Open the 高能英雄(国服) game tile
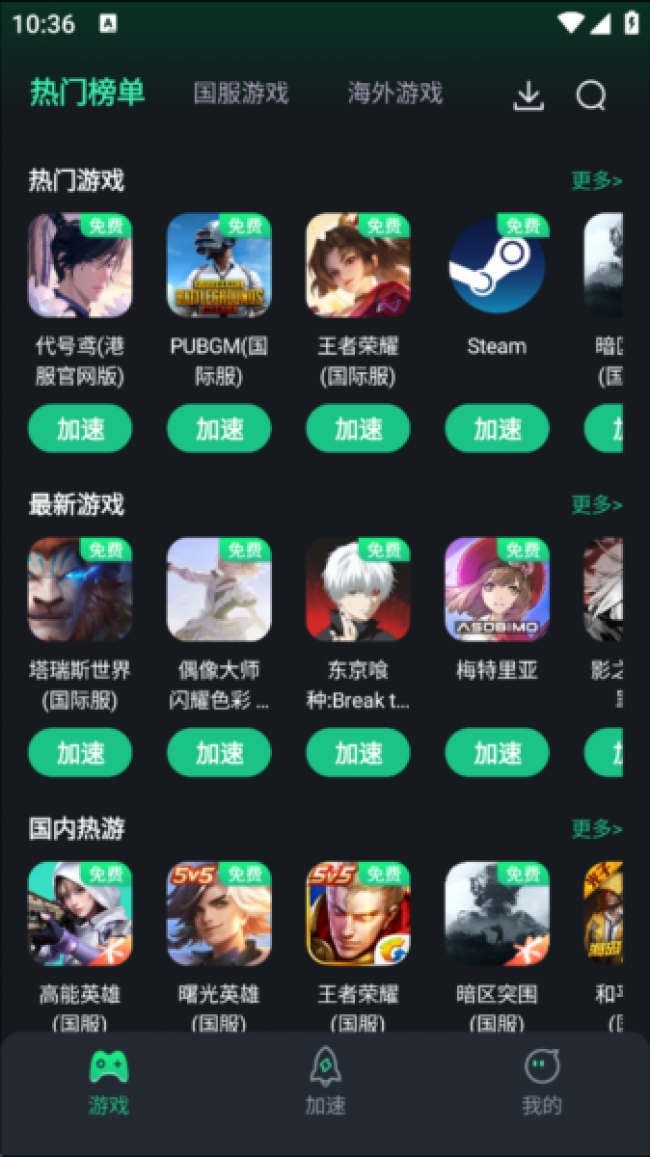This screenshot has height=1157, width=650. (x=80, y=913)
